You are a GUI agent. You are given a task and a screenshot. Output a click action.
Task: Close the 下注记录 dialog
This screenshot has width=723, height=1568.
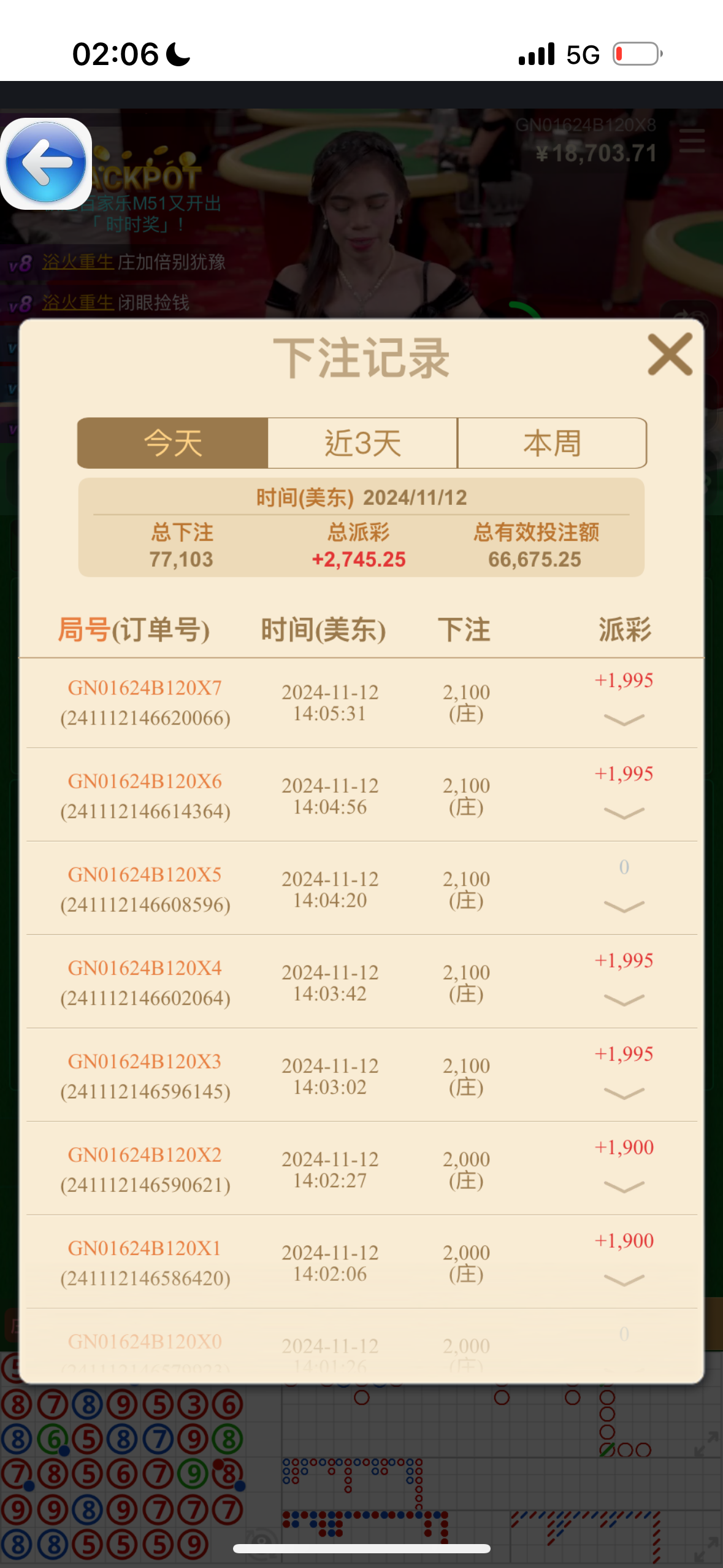(x=670, y=355)
